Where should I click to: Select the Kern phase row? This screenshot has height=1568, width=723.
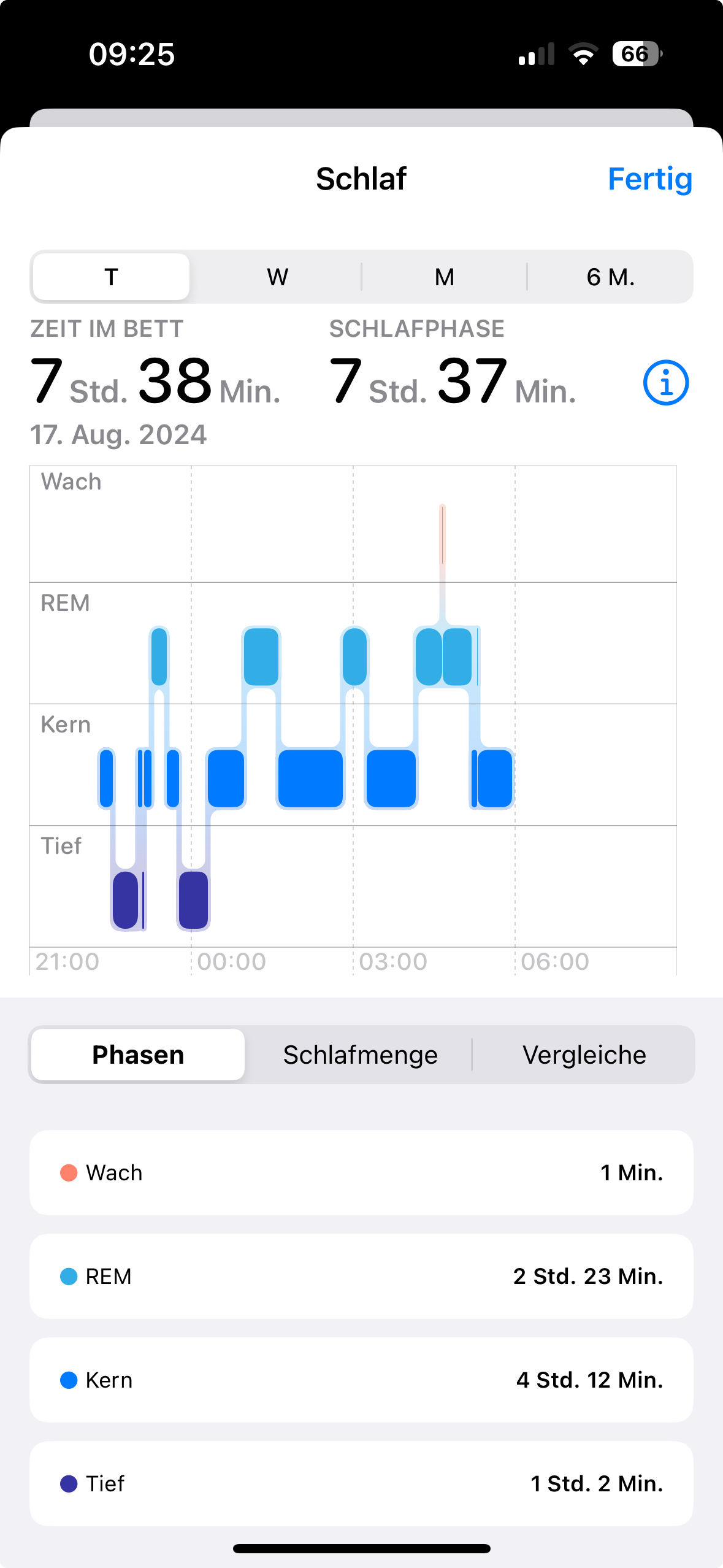361,1380
